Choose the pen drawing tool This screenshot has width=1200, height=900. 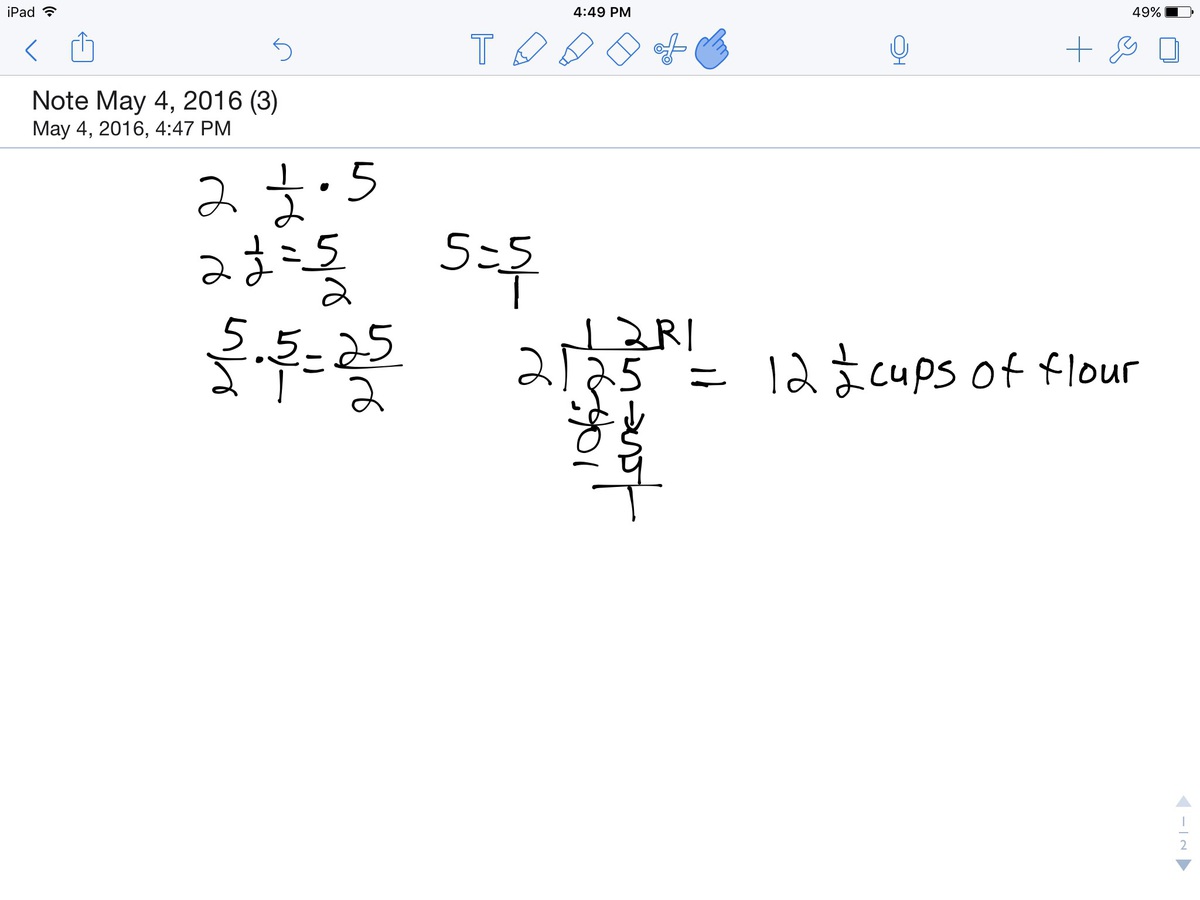coord(529,48)
